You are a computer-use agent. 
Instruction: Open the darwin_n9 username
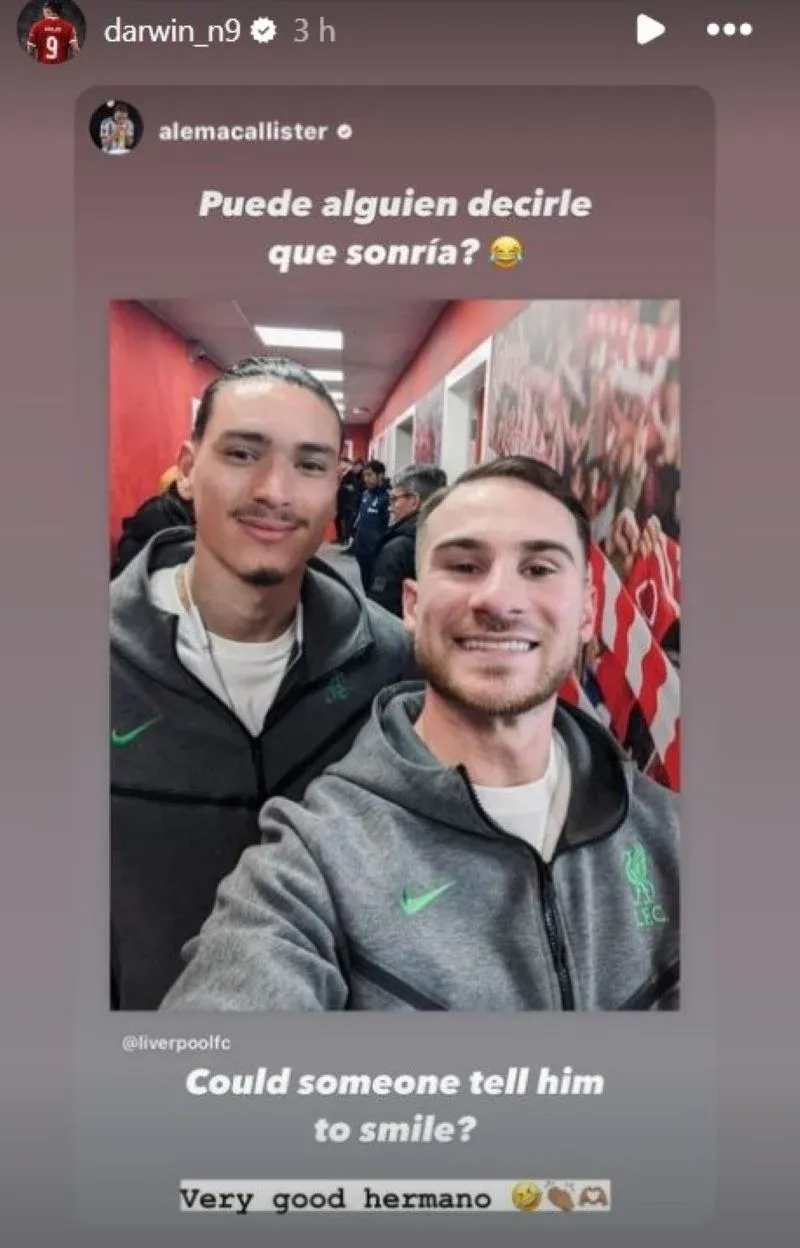(x=171, y=31)
